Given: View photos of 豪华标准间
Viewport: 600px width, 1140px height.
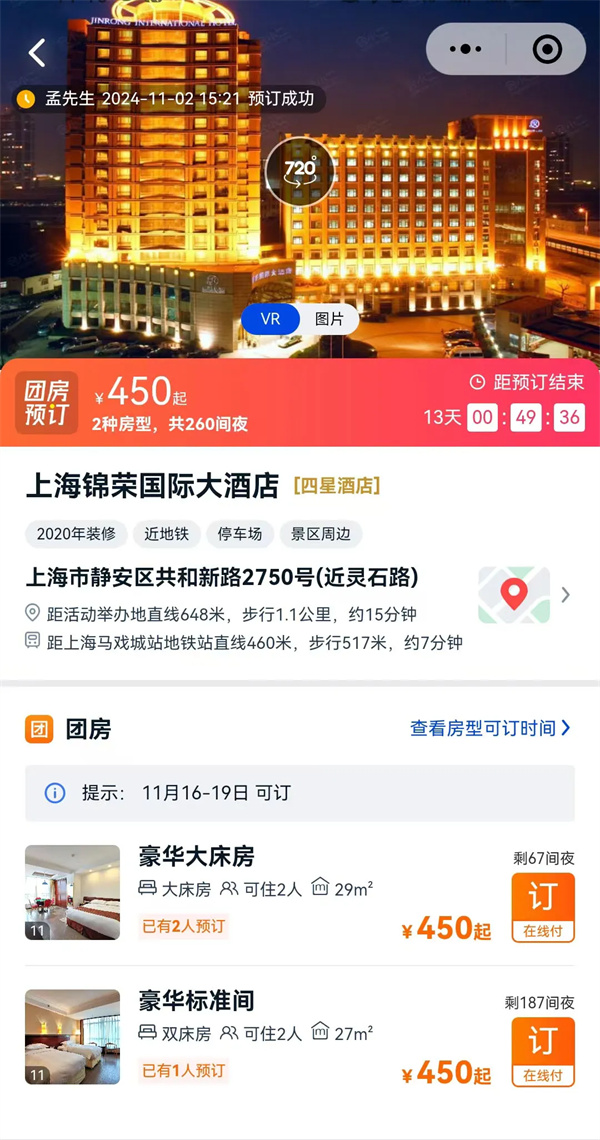Looking at the screenshot, I should point(72,1036).
